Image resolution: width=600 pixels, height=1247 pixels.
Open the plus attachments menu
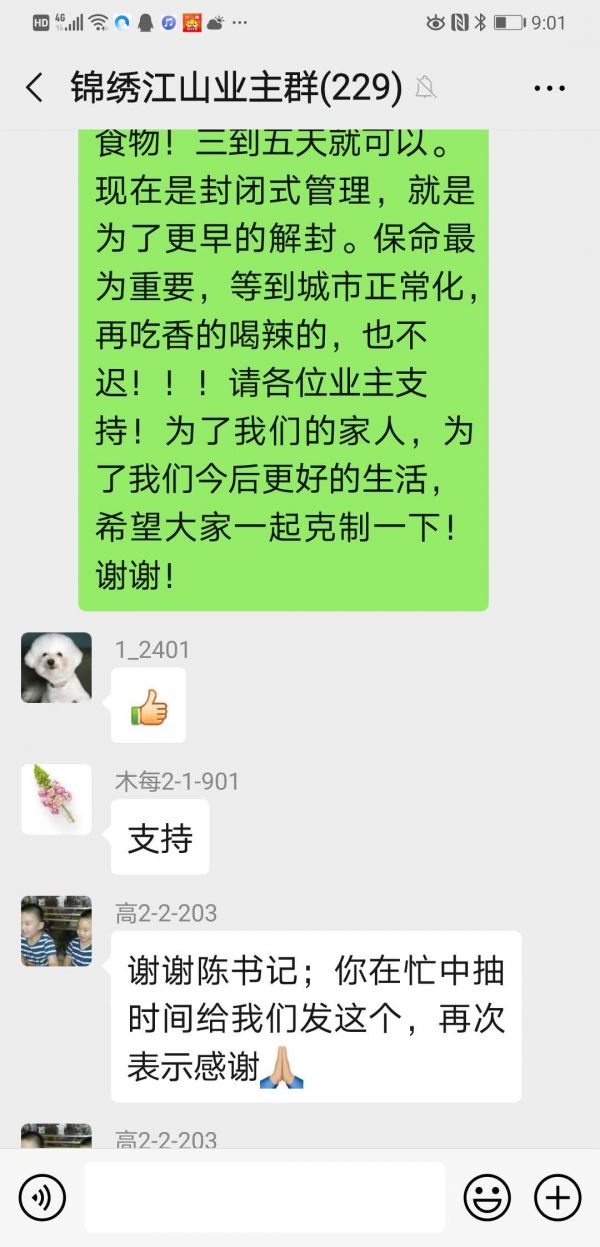tap(557, 1196)
